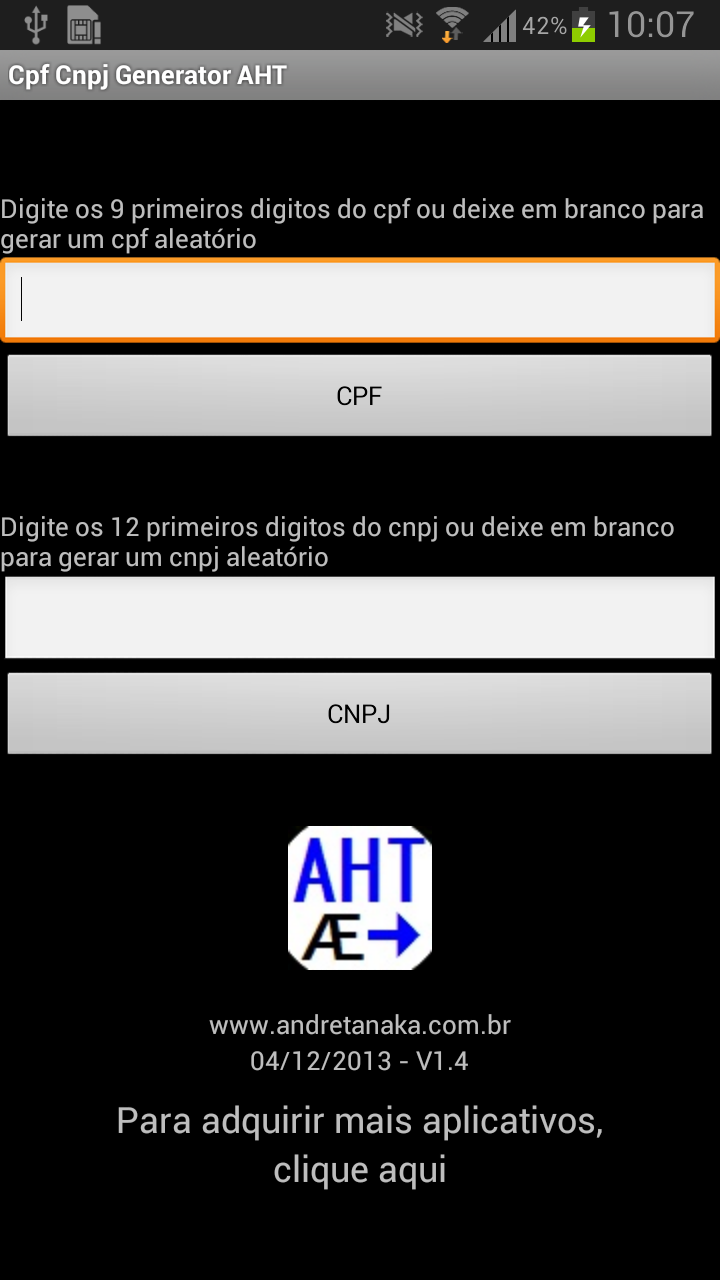Click the USB connection icon in the status bar
This screenshot has width=720, height=1280.
click(36, 22)
